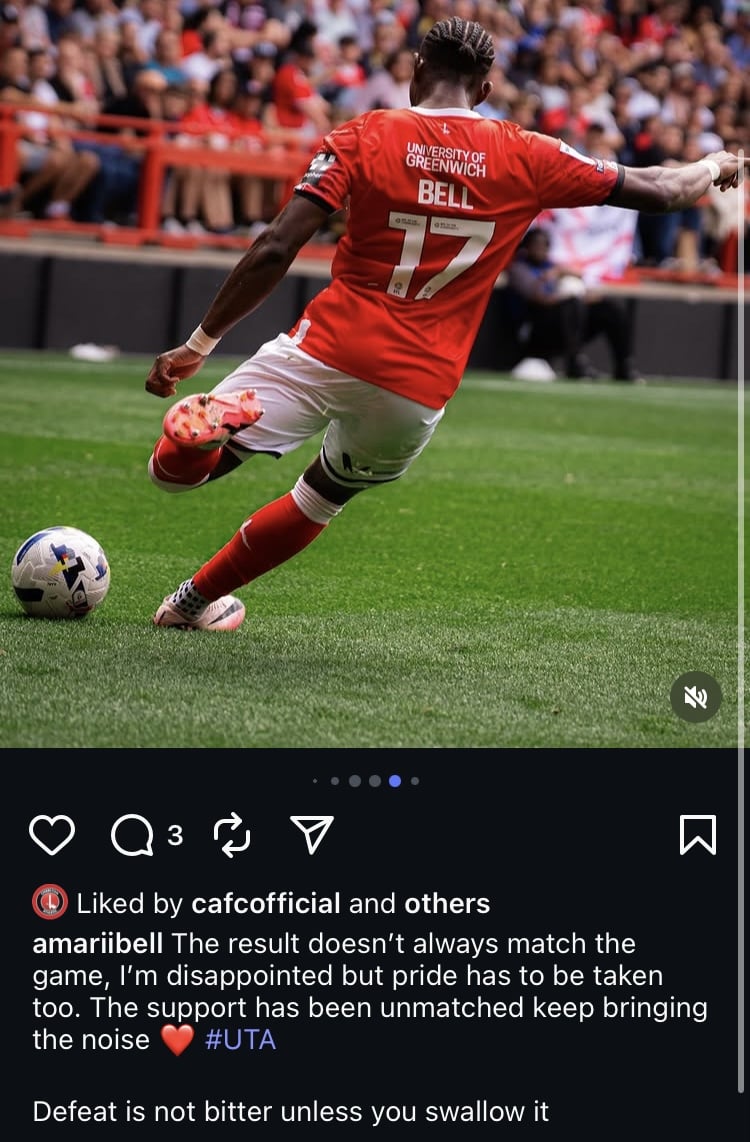The height and width of the screenshot is (1142, 750).
Task: Like this post with the heart icon
Action: (51, 835)
